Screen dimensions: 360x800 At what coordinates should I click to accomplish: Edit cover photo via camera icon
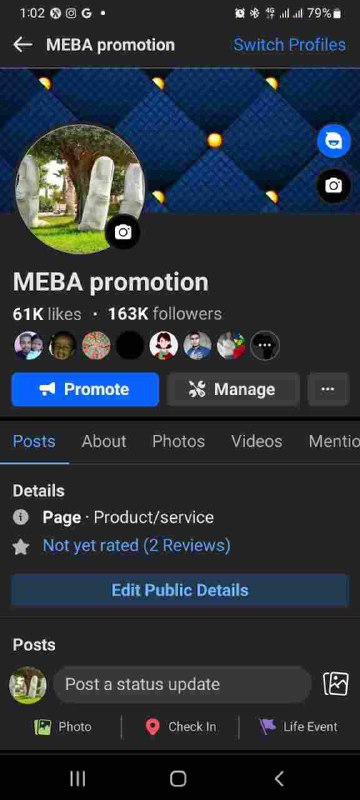333,185
